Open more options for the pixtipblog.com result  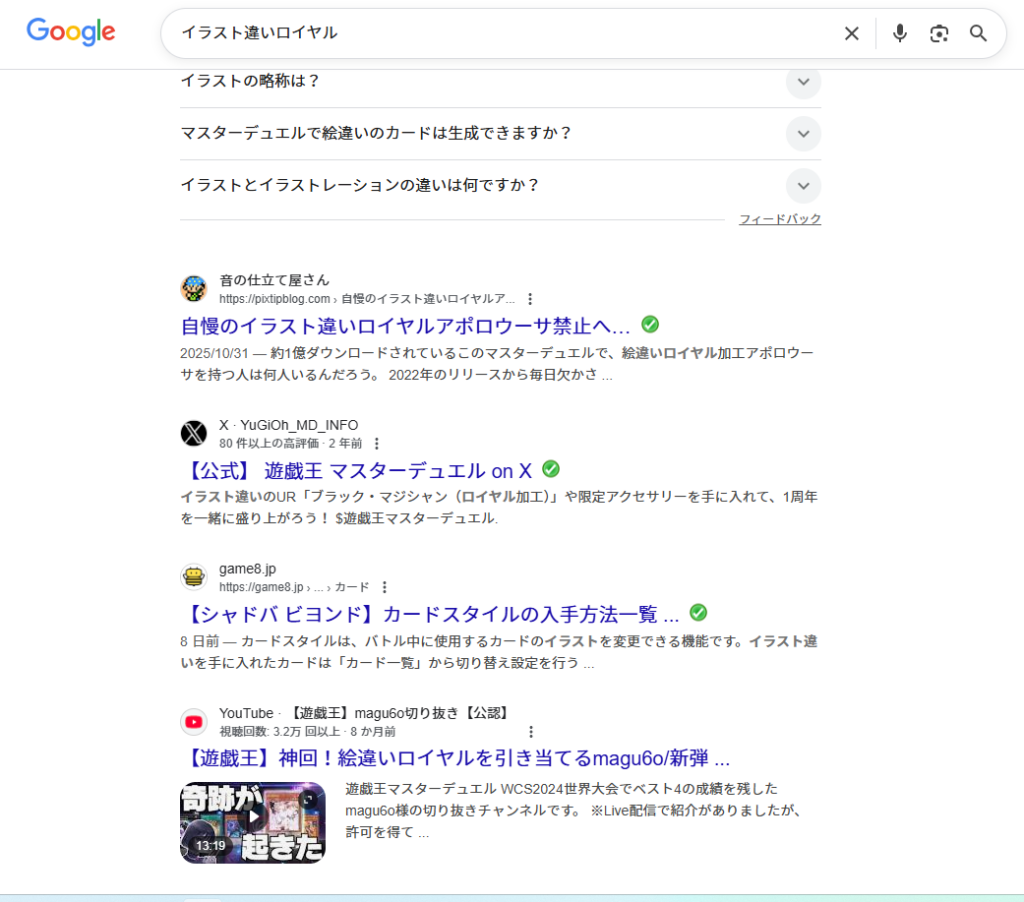click(x=530, y=299)
